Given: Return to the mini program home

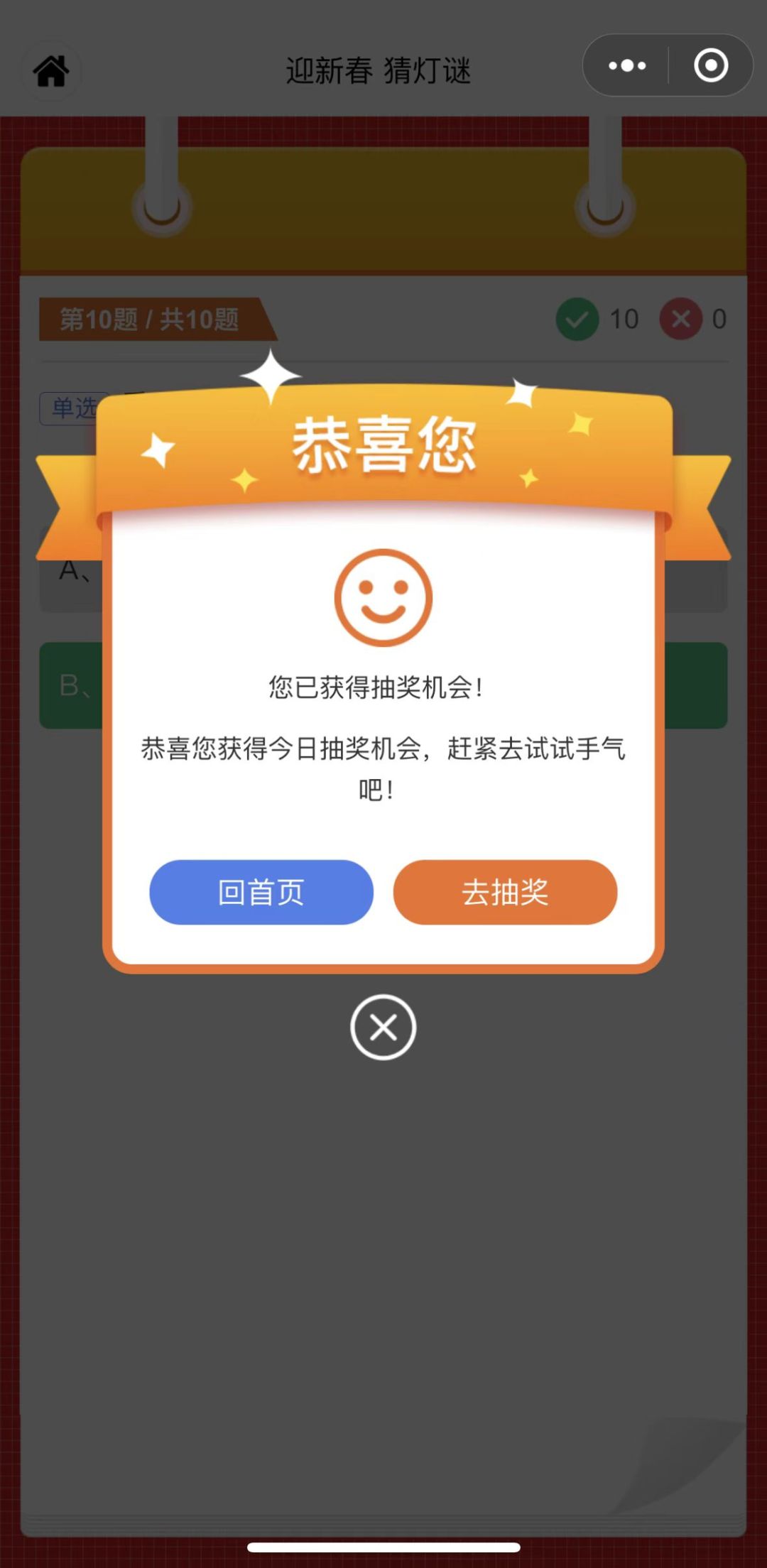Looking at the screenshot, I should [x=51, y=71].
